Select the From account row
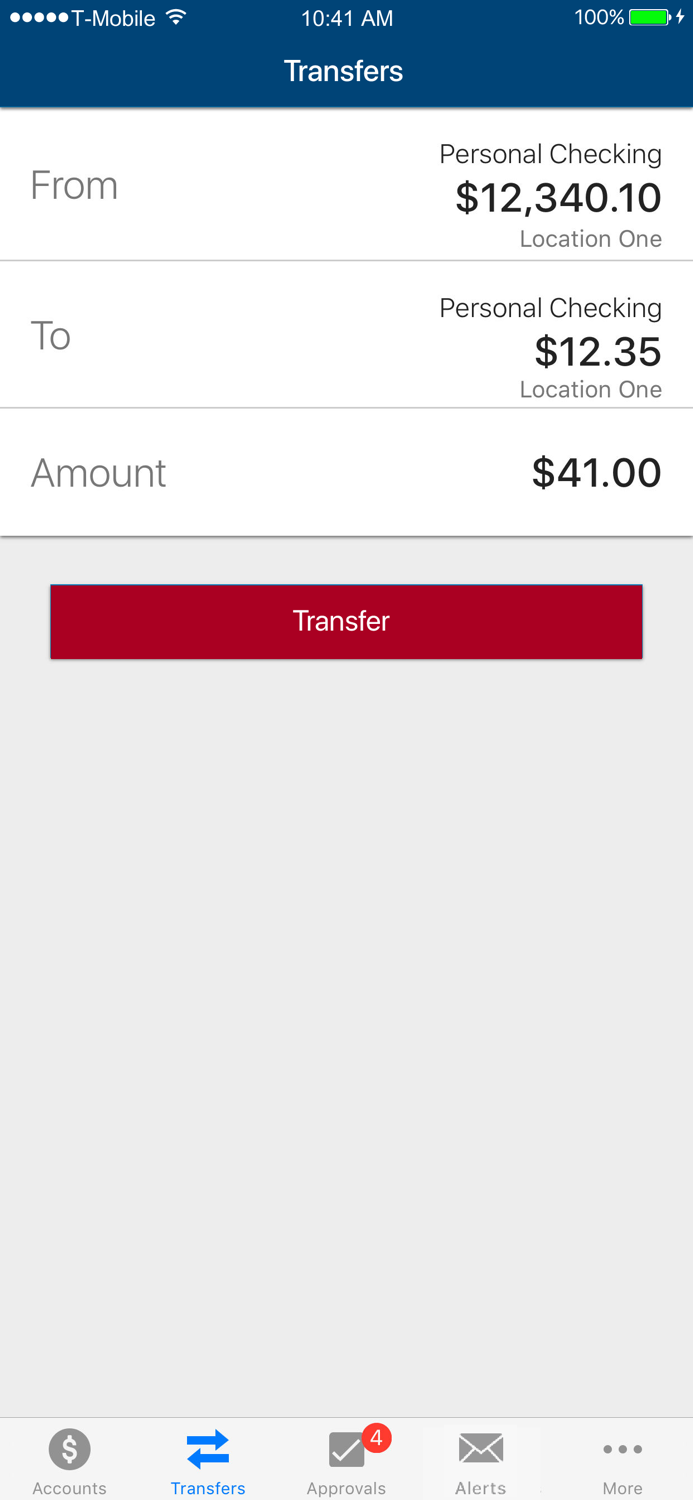Image resolution: width=693 pixels, height=1500 pixels. click(x=346, y=185)
